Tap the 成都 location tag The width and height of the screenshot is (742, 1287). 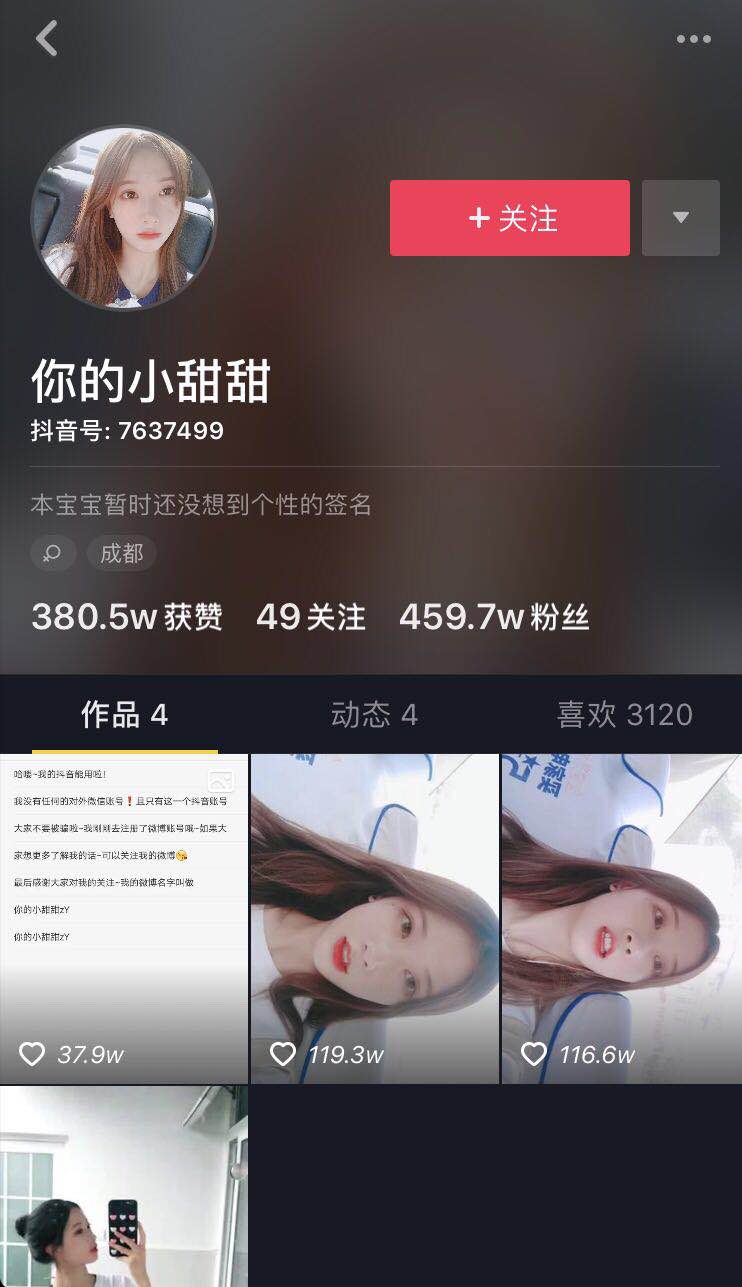click(122, 553)
